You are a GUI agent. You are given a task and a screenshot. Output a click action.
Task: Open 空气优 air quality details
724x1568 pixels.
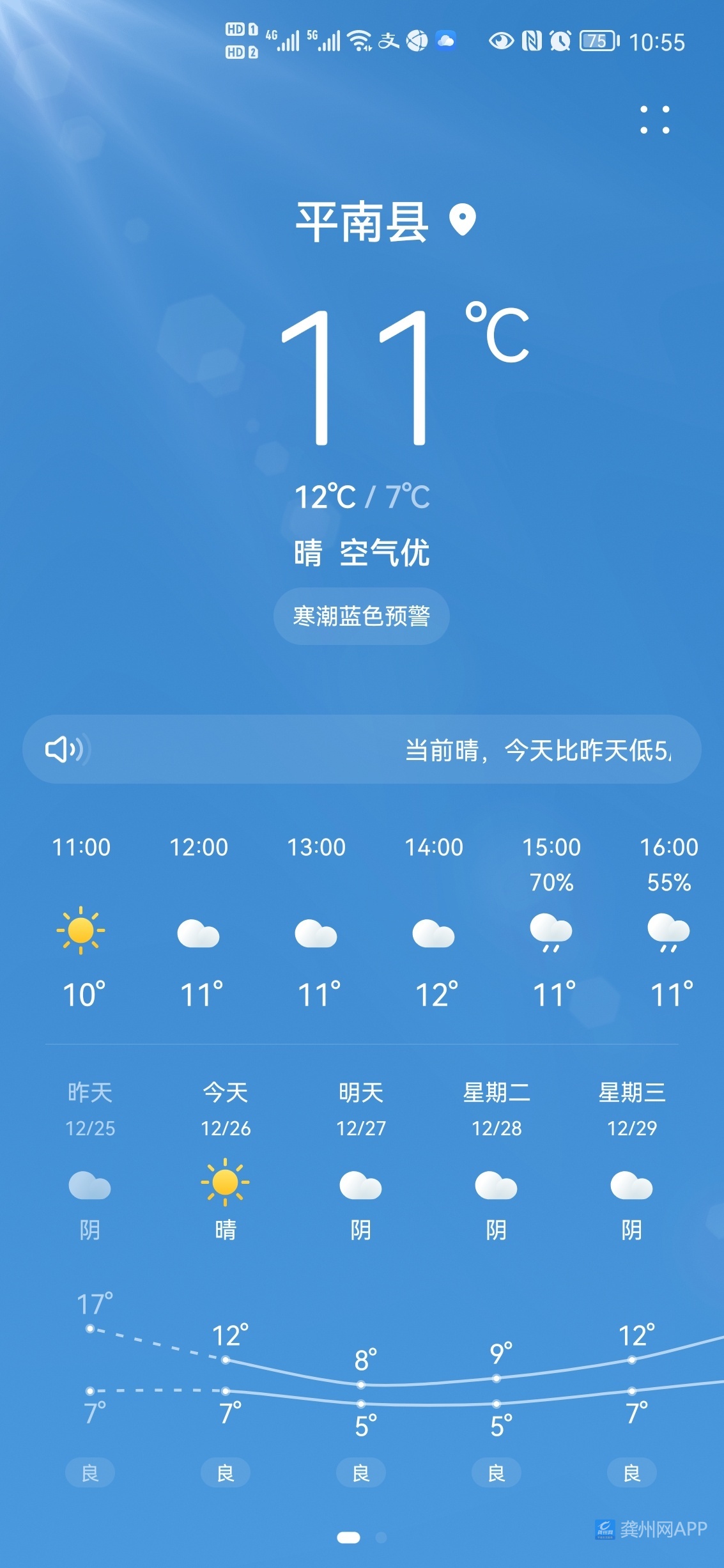(x=385, y=553)
